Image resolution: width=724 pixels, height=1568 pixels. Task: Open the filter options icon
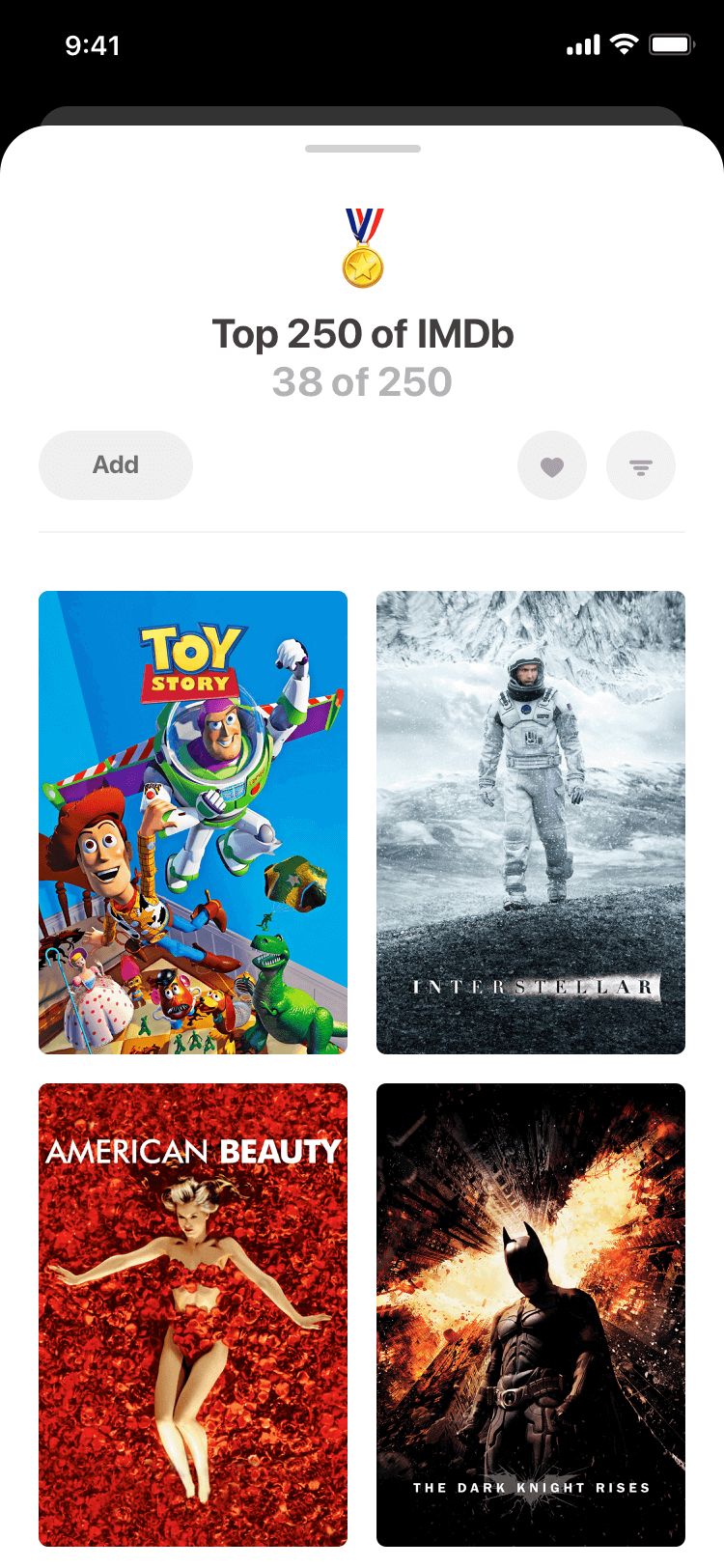tap(641, 465)
